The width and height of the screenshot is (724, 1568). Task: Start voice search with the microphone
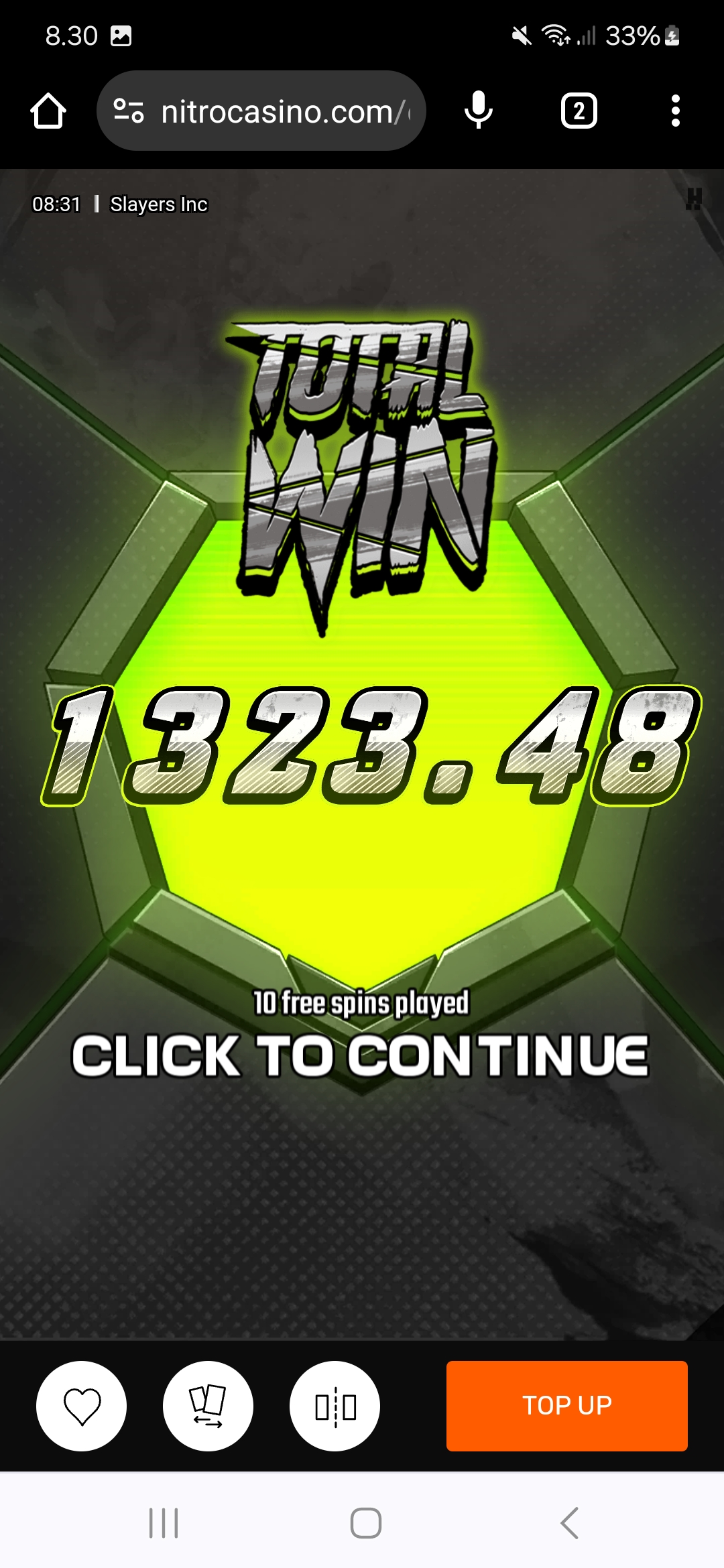(x=478, y=111)
